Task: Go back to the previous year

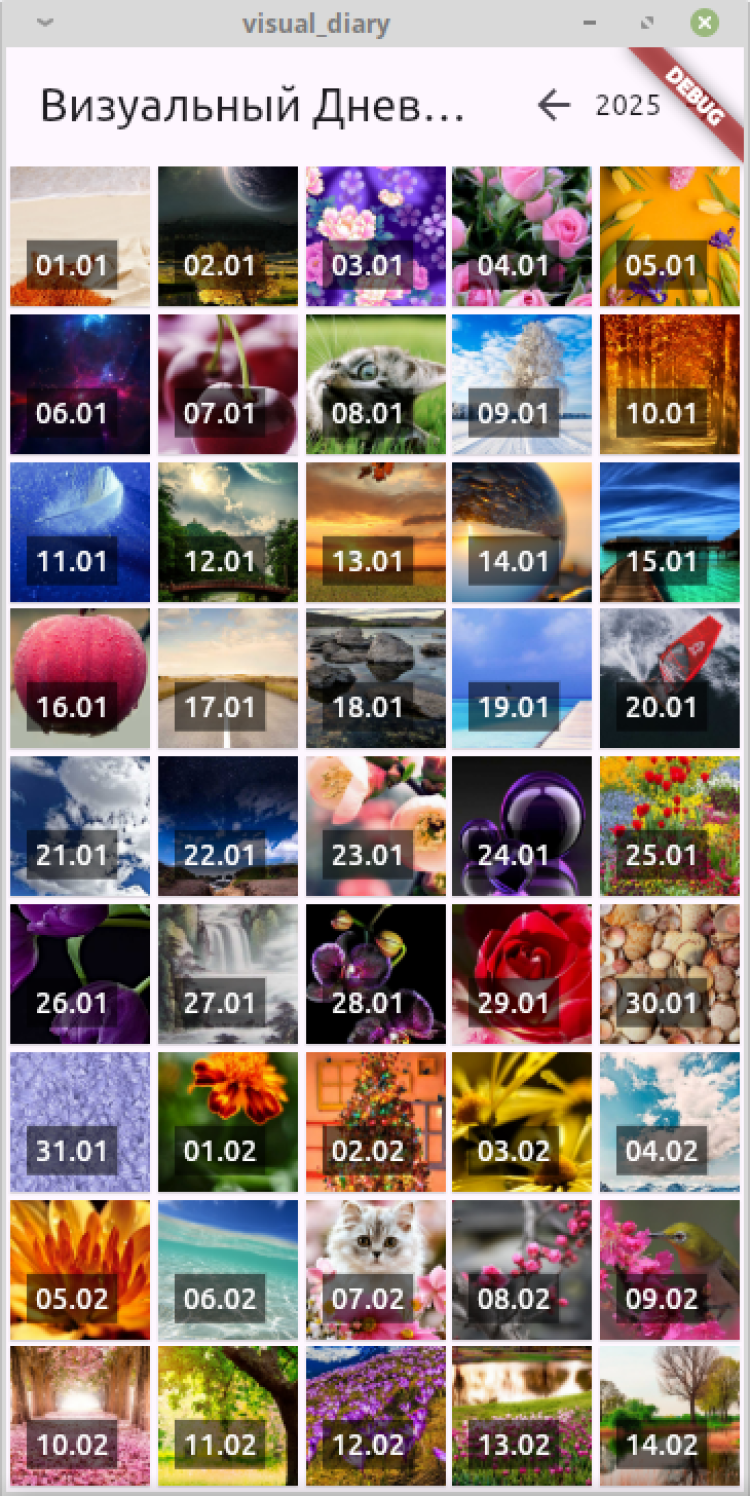Action: (553, 105)
